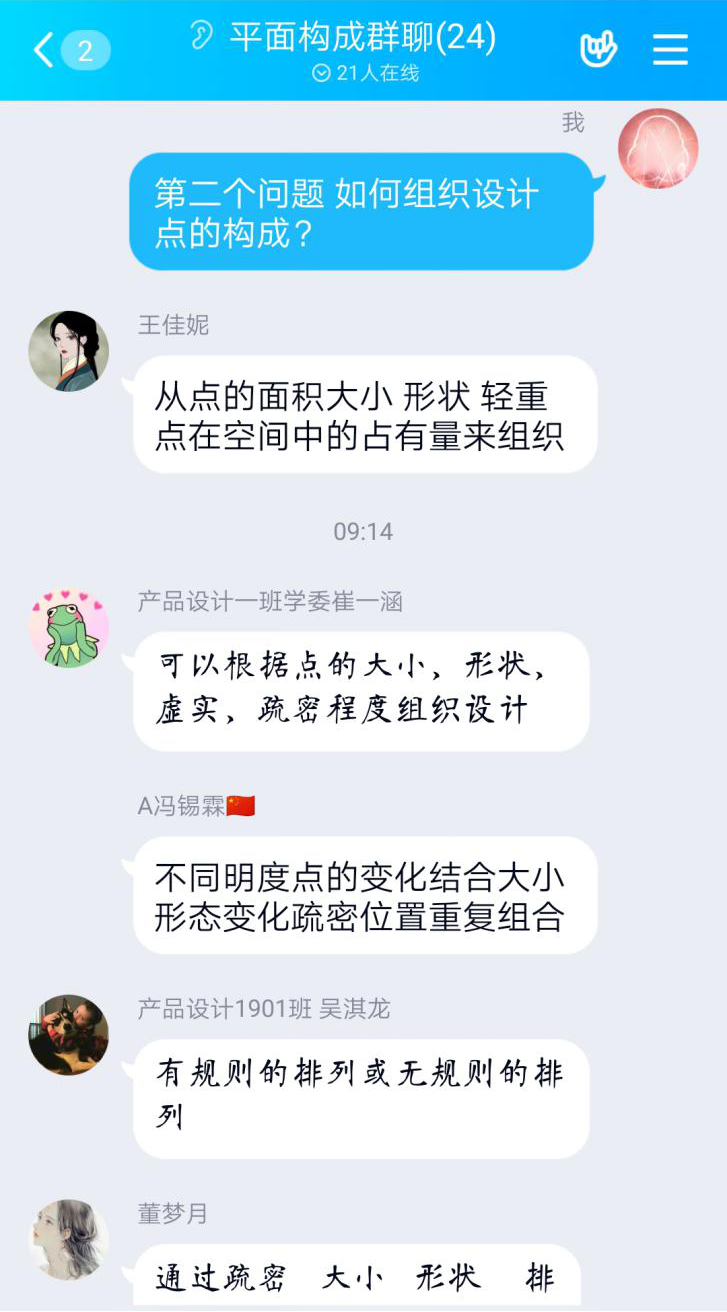The width and height of the screenshot is (727, 1312).
Task: Open the group chat hamburger menu
Action: click(670, 49)
